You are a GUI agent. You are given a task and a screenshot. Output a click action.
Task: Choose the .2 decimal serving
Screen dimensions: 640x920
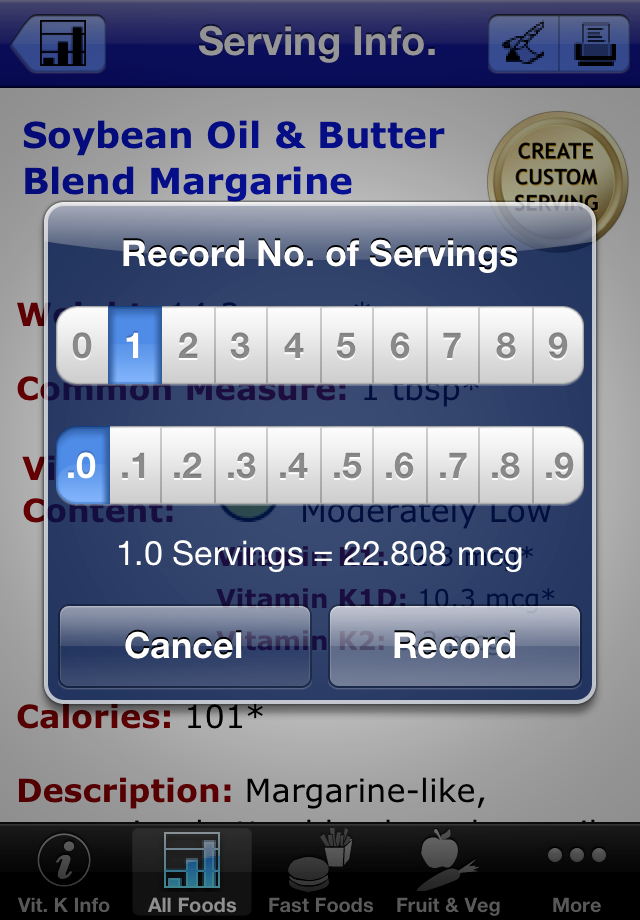coord(187,466)
